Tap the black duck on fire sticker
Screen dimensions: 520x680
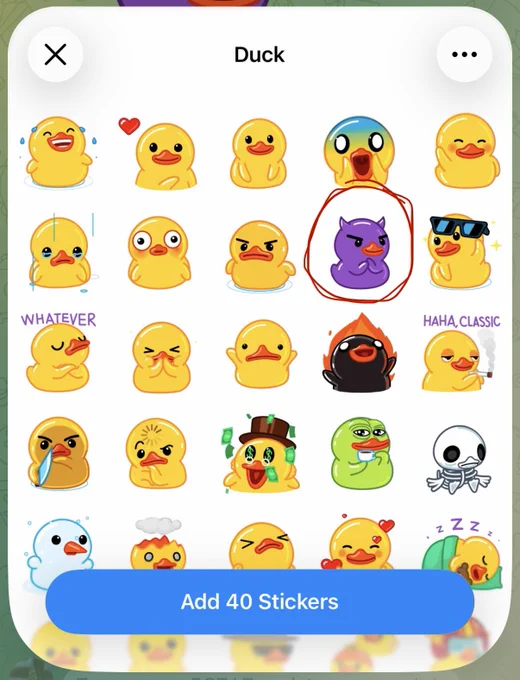pos(359,353)
